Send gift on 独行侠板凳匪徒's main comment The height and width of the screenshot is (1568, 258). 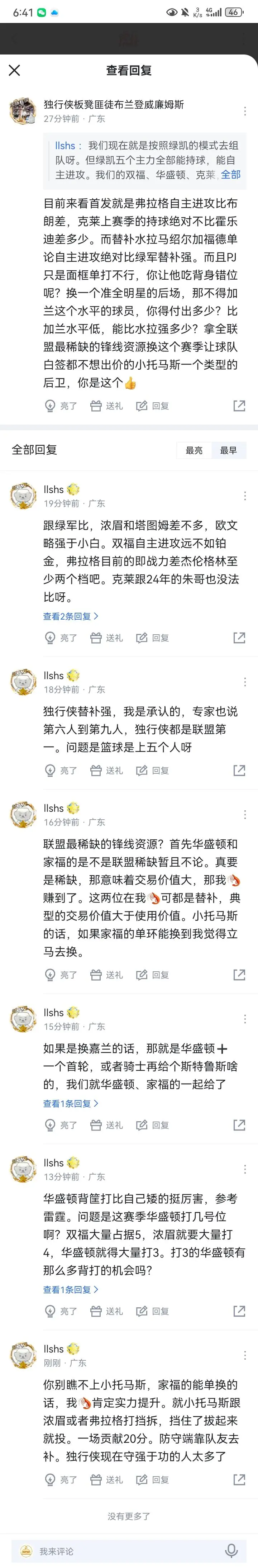[x=106, y=406]
